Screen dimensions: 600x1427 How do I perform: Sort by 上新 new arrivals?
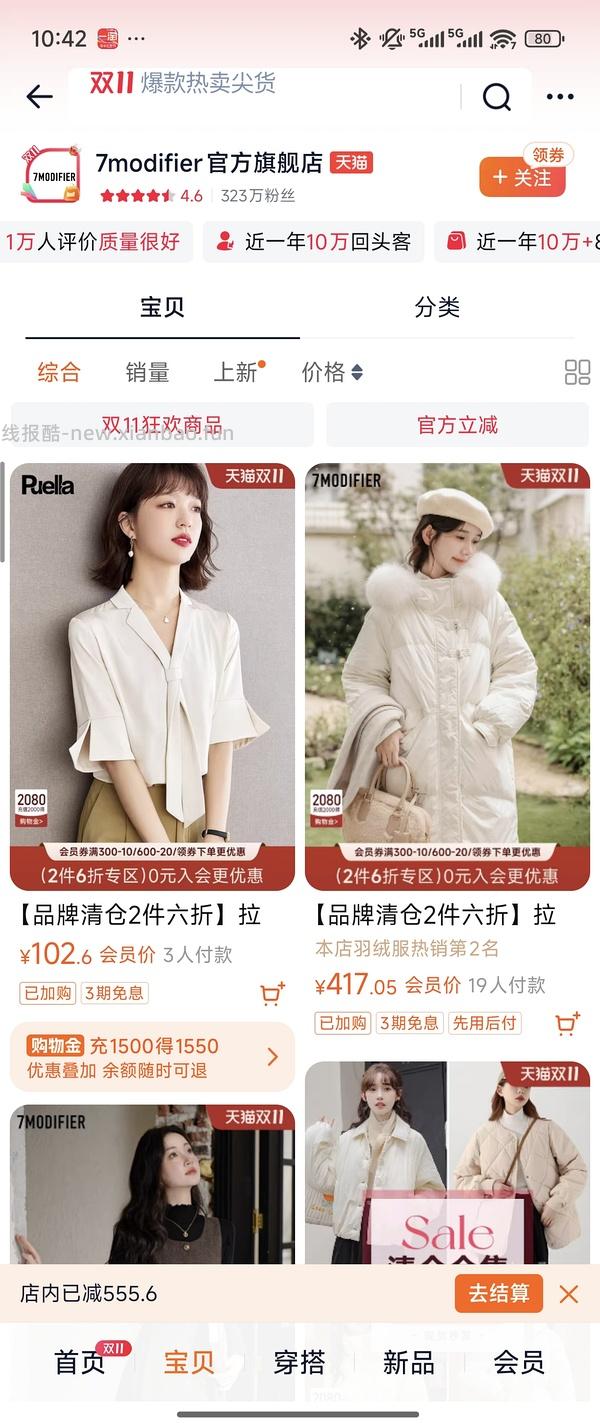[x=238, y=373]
